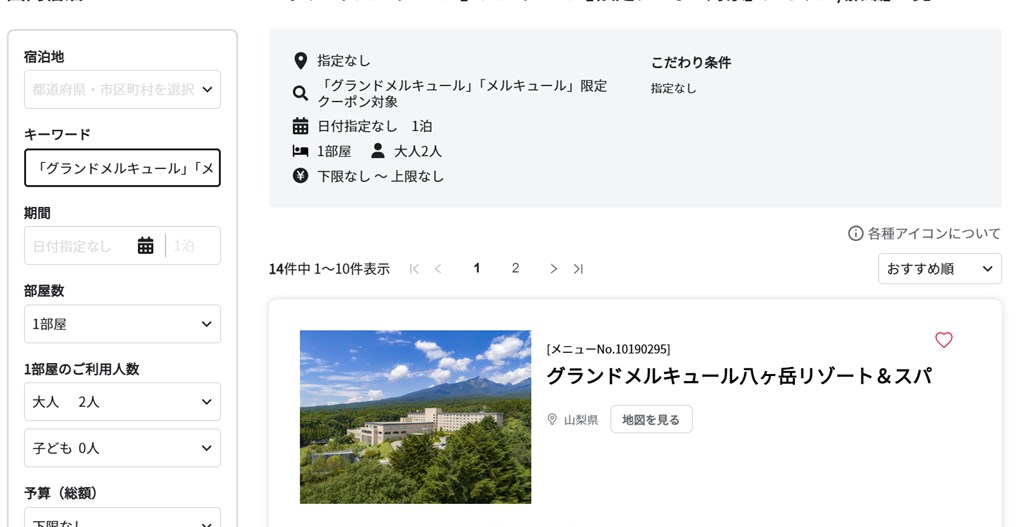The height and width of the screenshot is (527, 1024).
Task: Edit the キーワード keyword field
Action: [122, 168]
